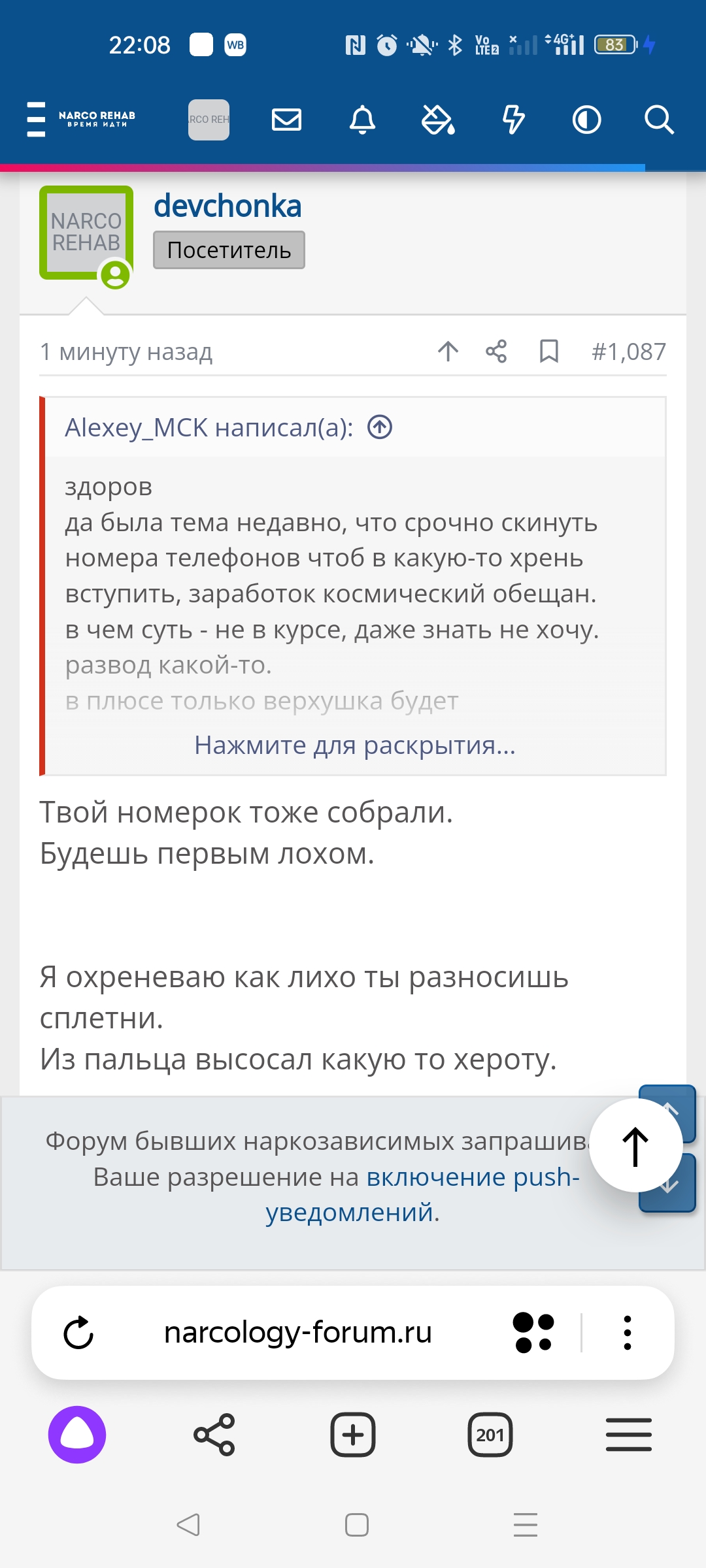Reload the page in browser
Viewport: 706px width, 1568px height.
[78, 1333]
